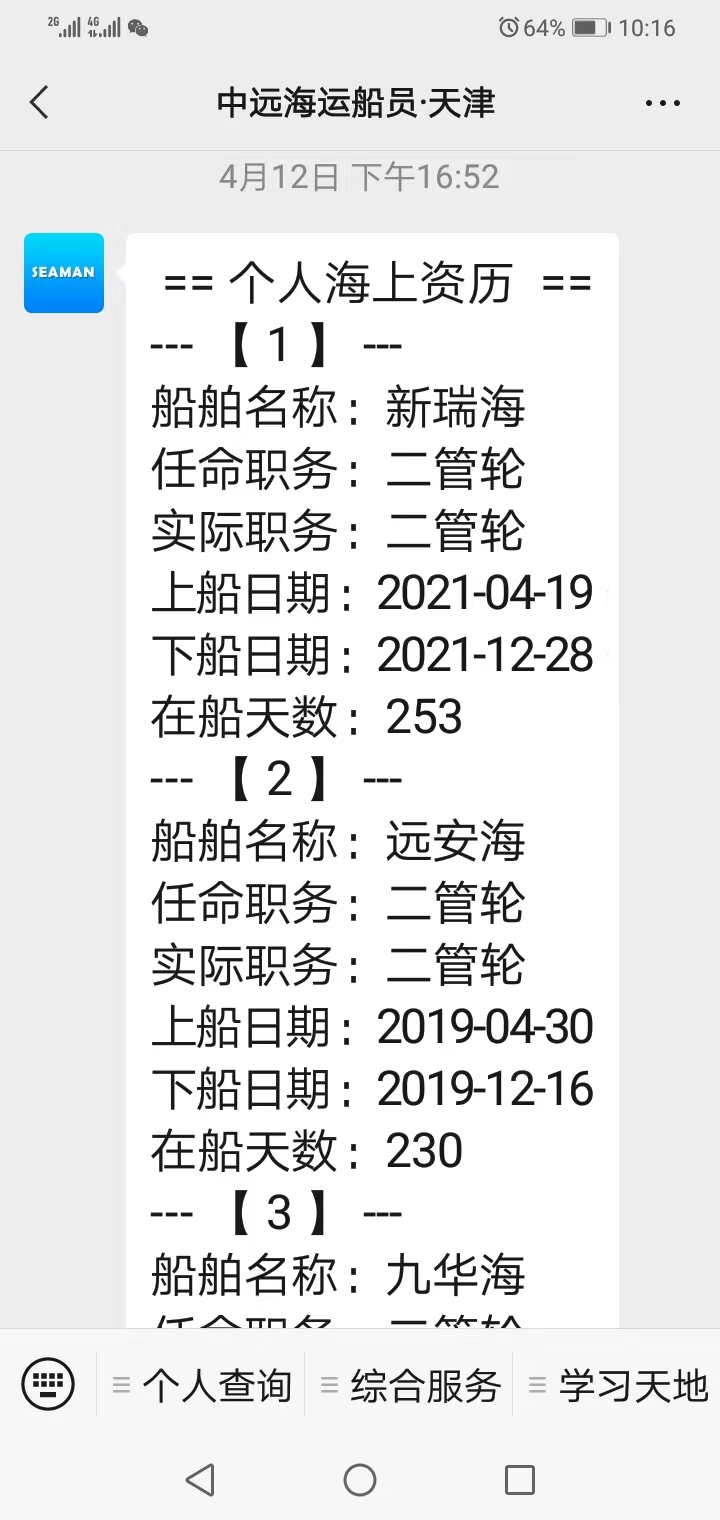Open the 学习天地 menu
The height and width of the screenshot is (1520, 720).
pyautogui.click(x=618, y=1385)
